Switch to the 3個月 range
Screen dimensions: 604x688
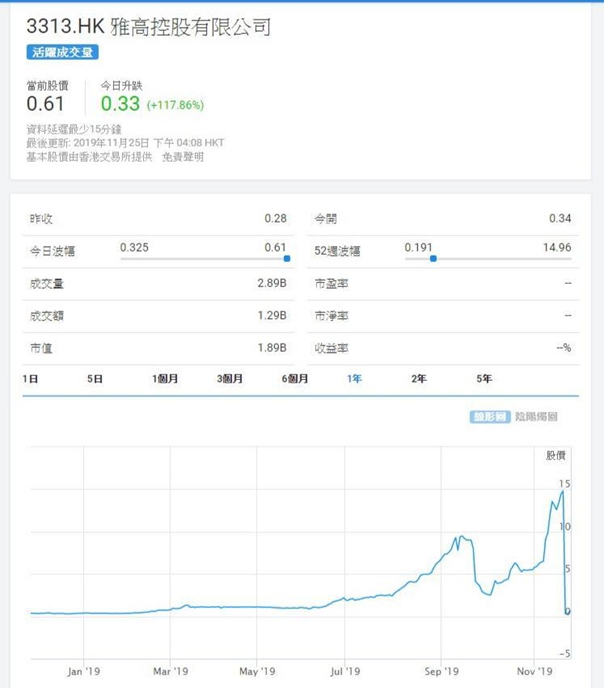(230, 379)
